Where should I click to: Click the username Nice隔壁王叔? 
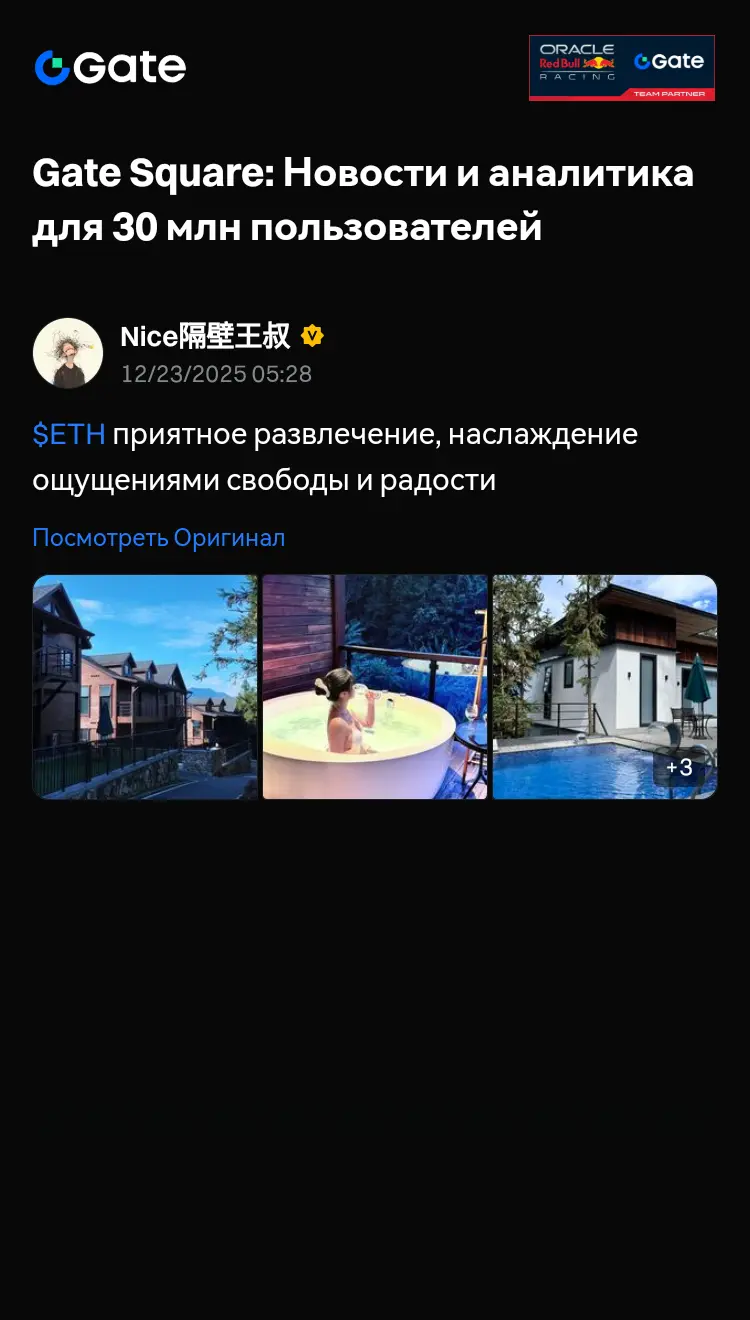point(203,337)
